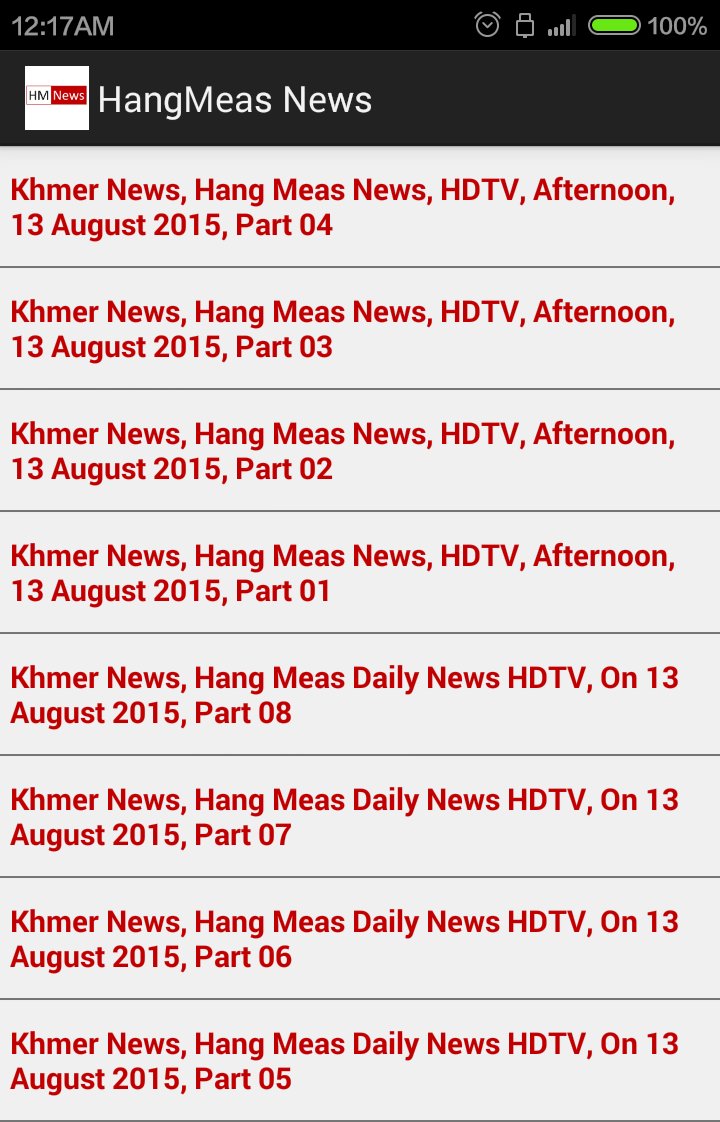Tap the status bar at screen top
This screenshot has height=1122, width=720.
pos(360,25)
